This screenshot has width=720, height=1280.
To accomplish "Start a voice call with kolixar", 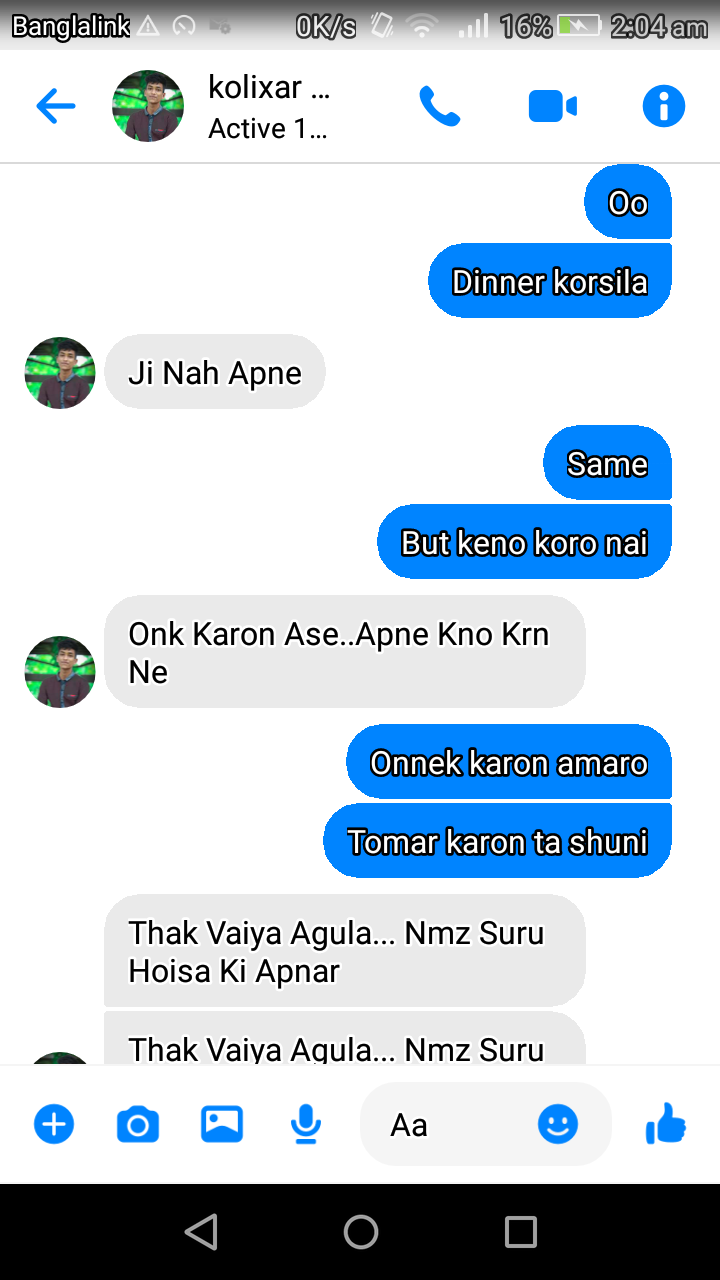I will click(439, 106).
